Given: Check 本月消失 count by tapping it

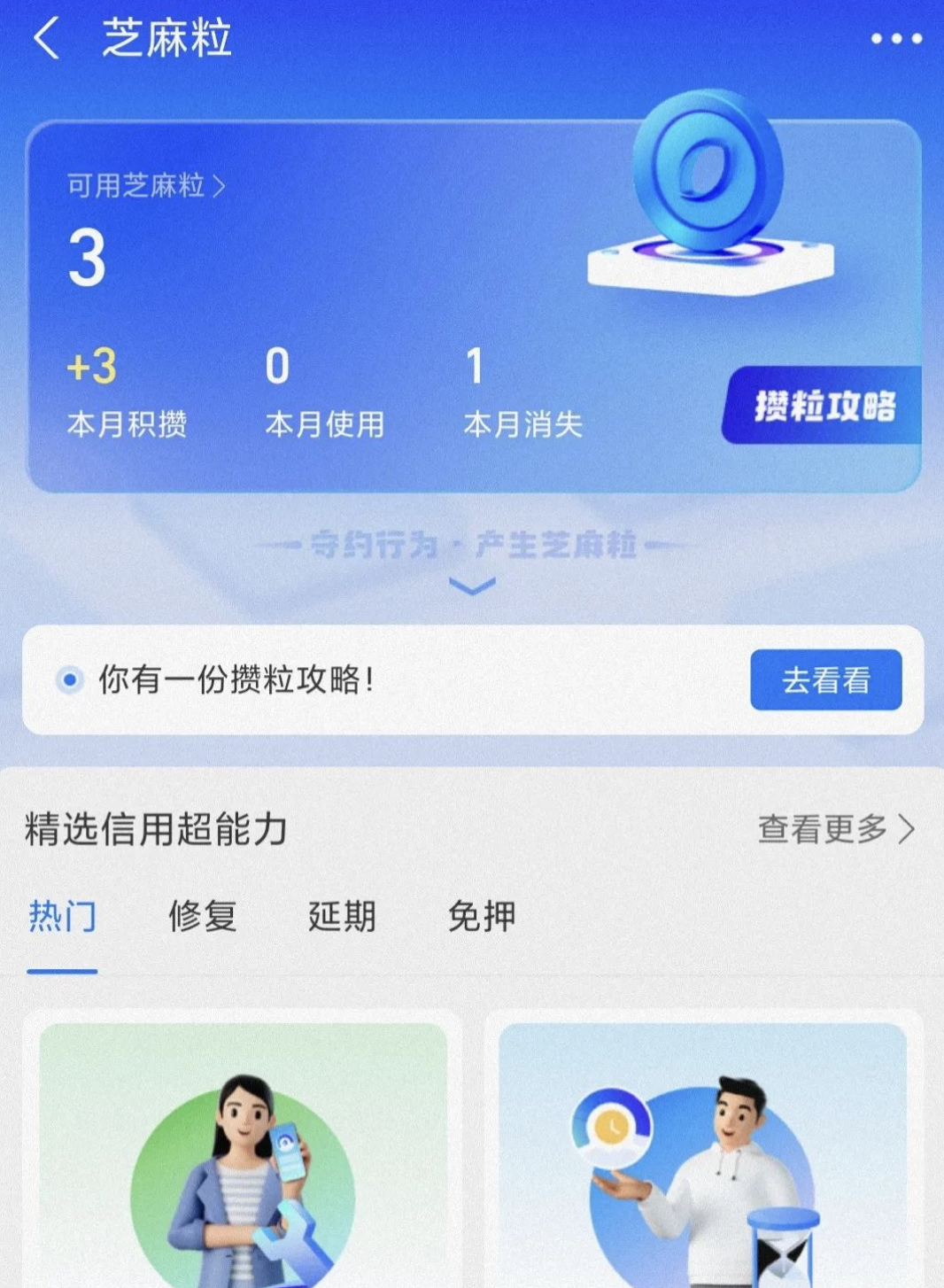Looking at the screenshot, I should pos(522,394).
